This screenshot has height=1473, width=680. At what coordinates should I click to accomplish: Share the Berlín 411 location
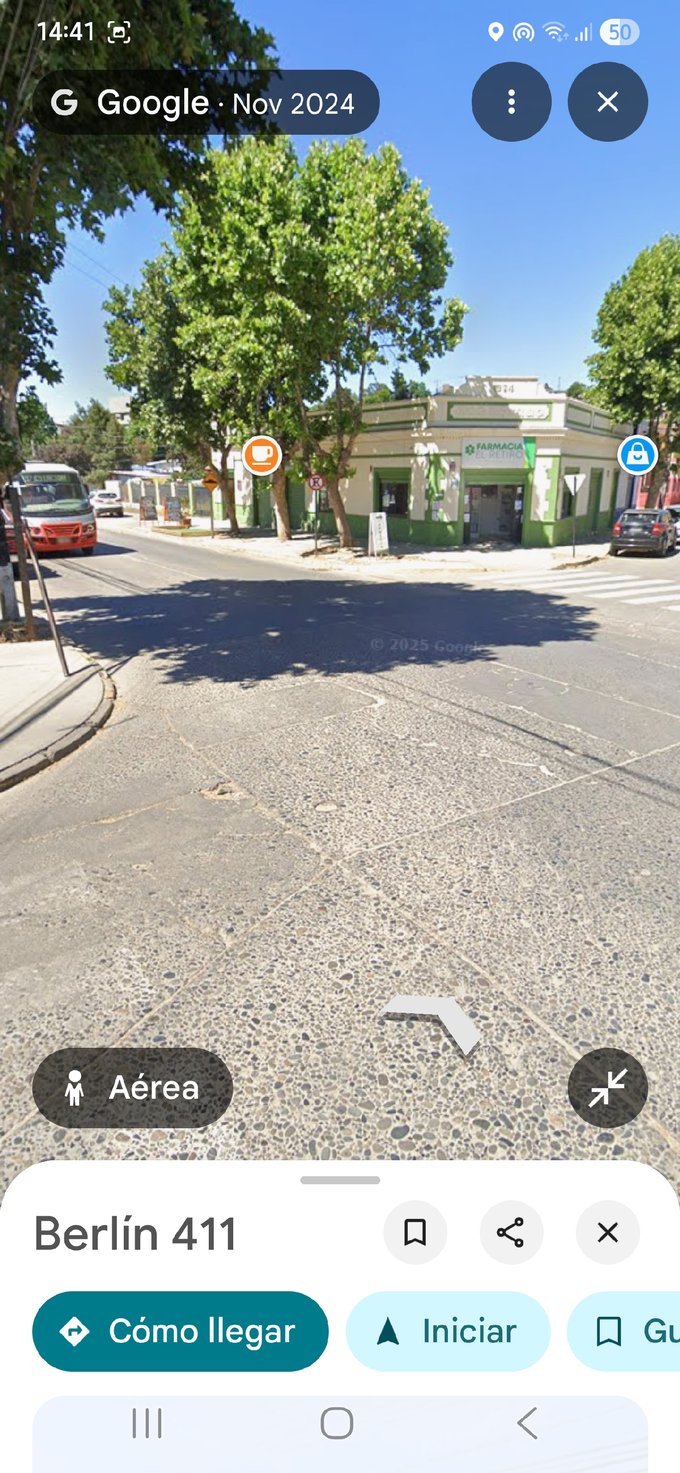pyautogui.click(x=511, y=1233)
